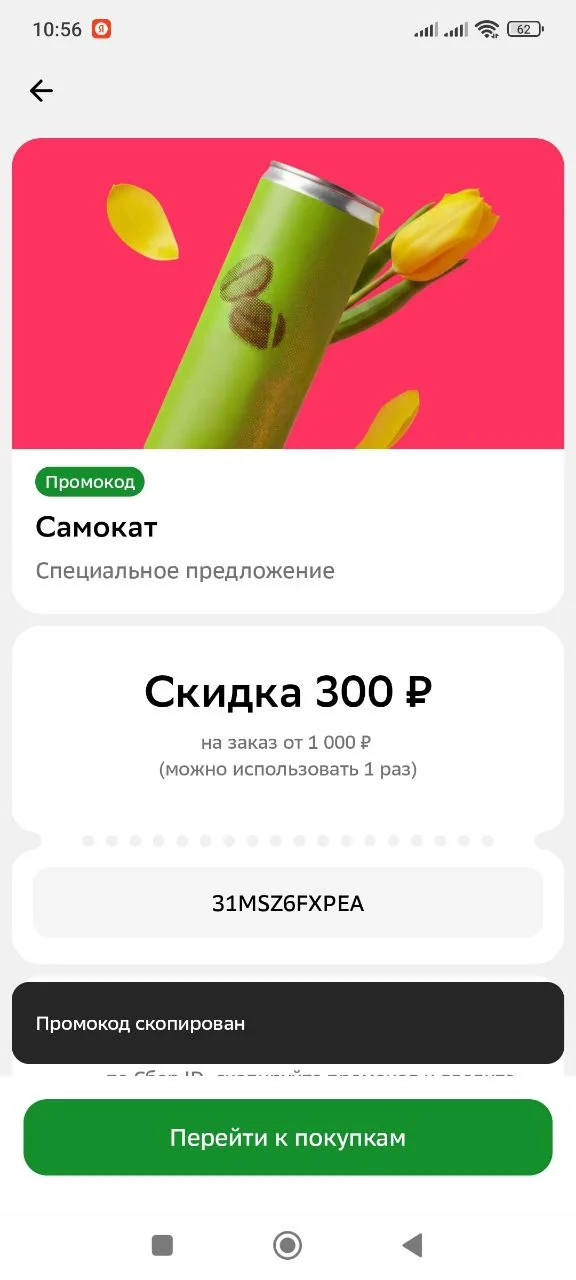Open the system home screen
Image resolution: width=576 pixels, height=1280 pixels.
288,1245
